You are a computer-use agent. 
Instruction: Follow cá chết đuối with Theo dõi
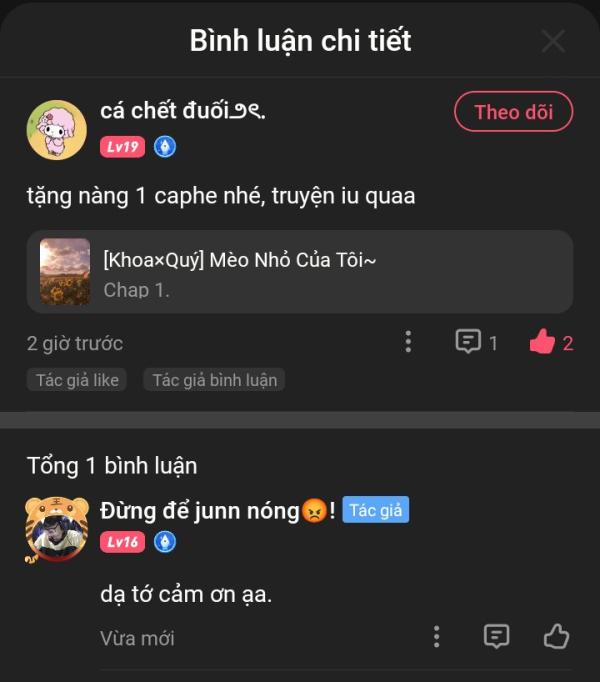(x=513, y=112)
